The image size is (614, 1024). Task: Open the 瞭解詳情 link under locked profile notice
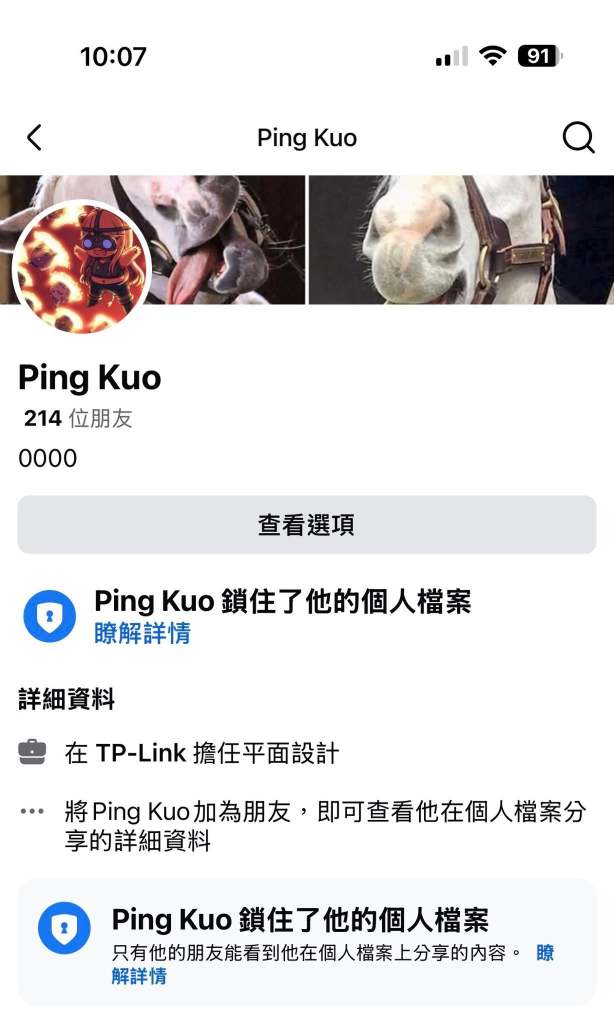[x=142, y=633]
